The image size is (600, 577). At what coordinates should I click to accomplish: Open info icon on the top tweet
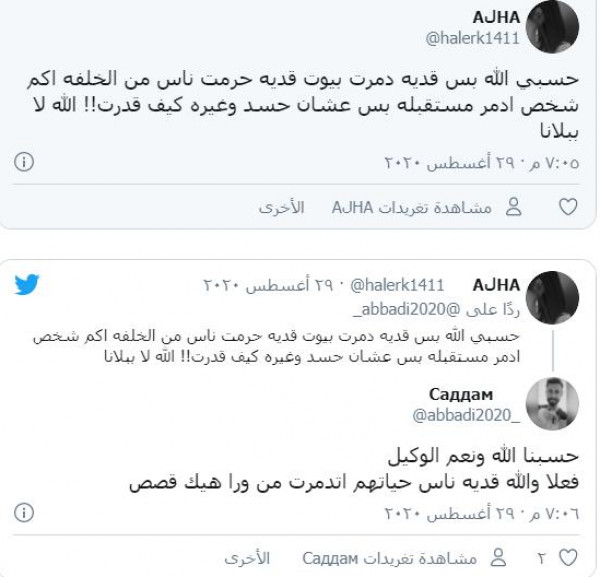point(24,161)
